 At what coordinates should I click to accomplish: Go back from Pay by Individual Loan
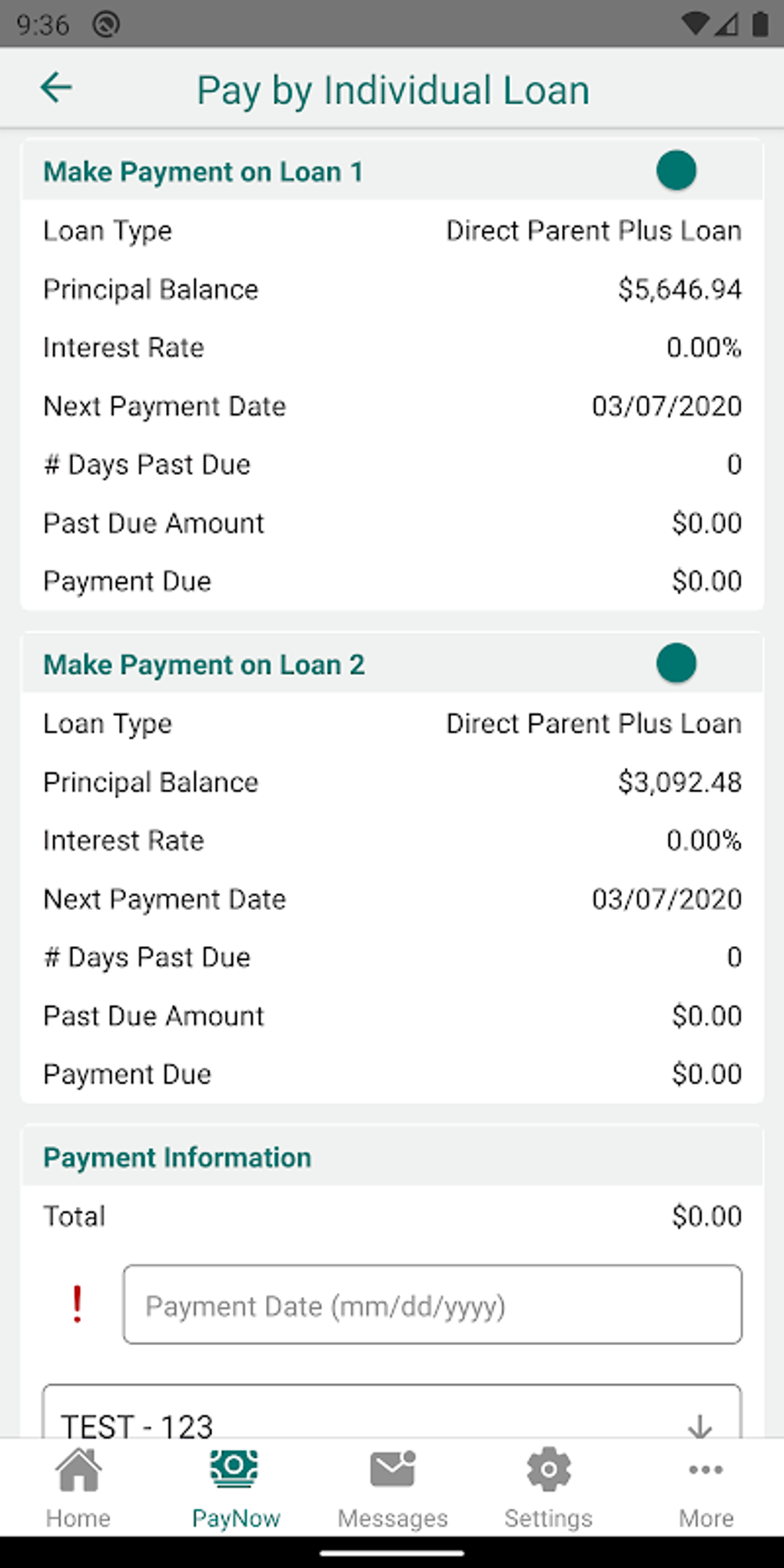56,88
